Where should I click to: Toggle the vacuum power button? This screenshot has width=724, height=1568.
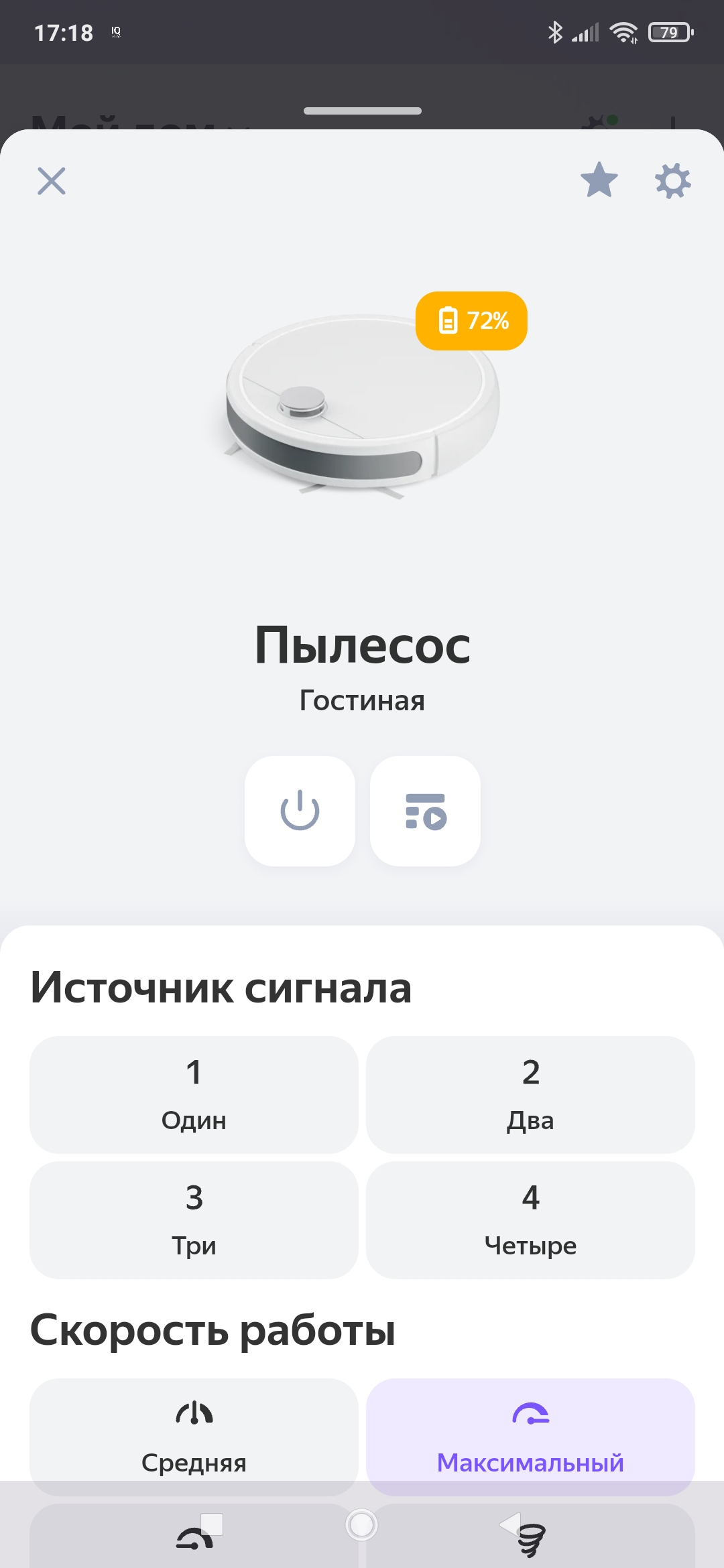[x=300, y=811]
